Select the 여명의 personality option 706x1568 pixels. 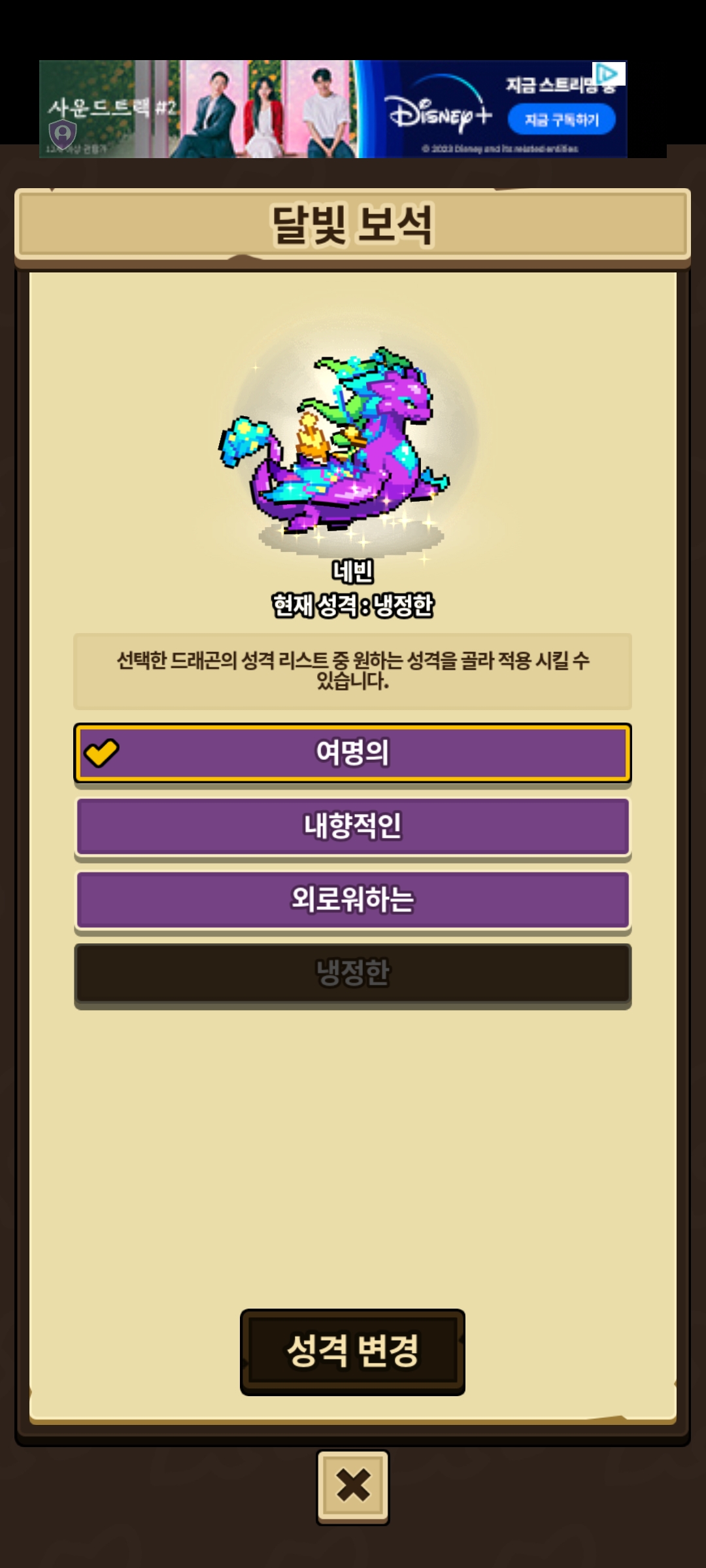coord(352,753)
